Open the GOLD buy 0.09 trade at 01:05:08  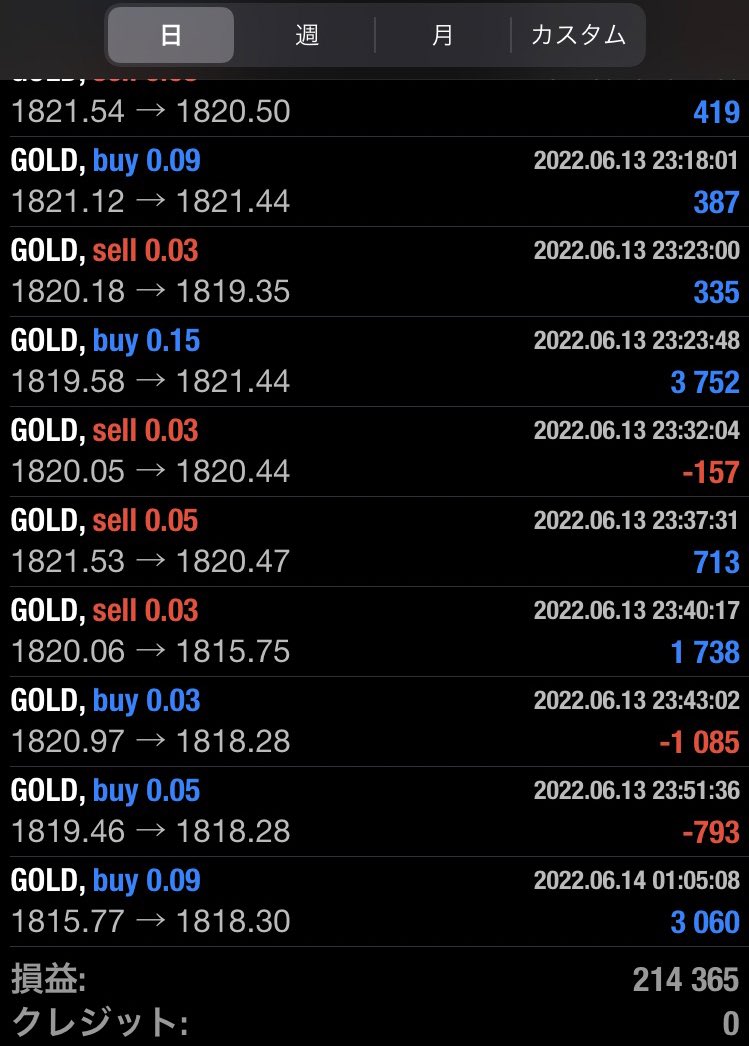point(374,901)
